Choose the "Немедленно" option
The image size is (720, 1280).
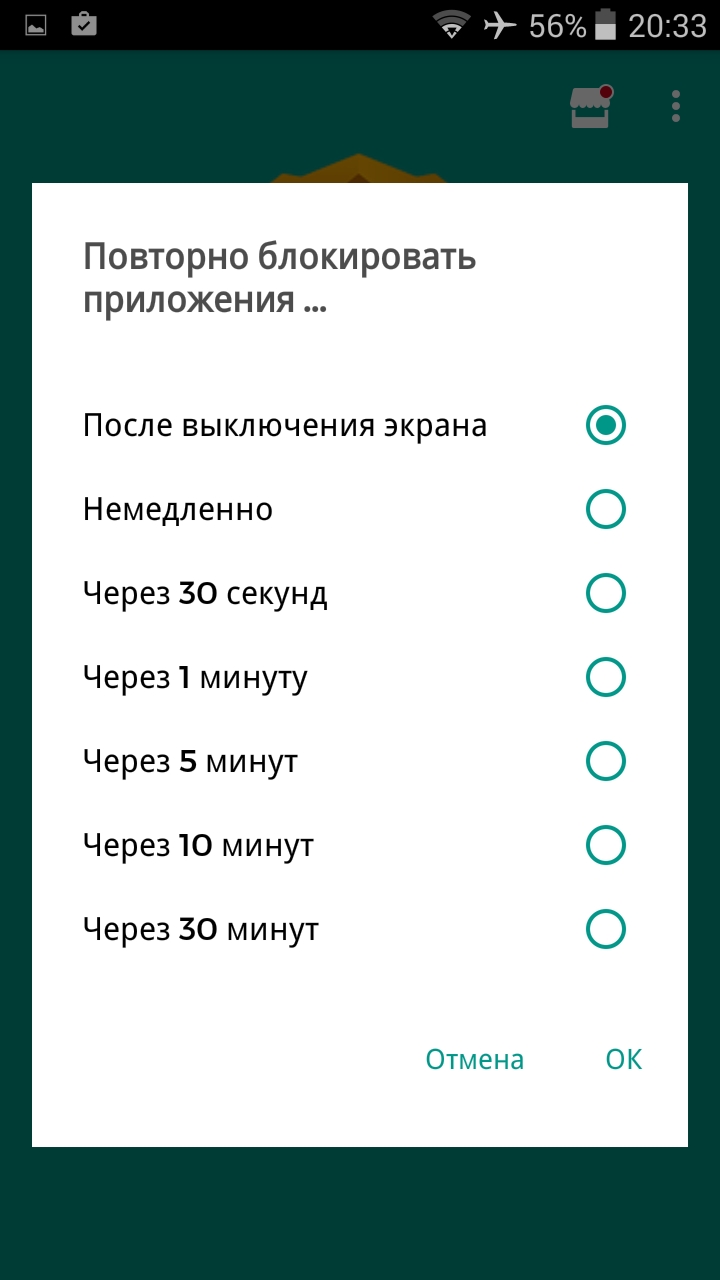359,510
